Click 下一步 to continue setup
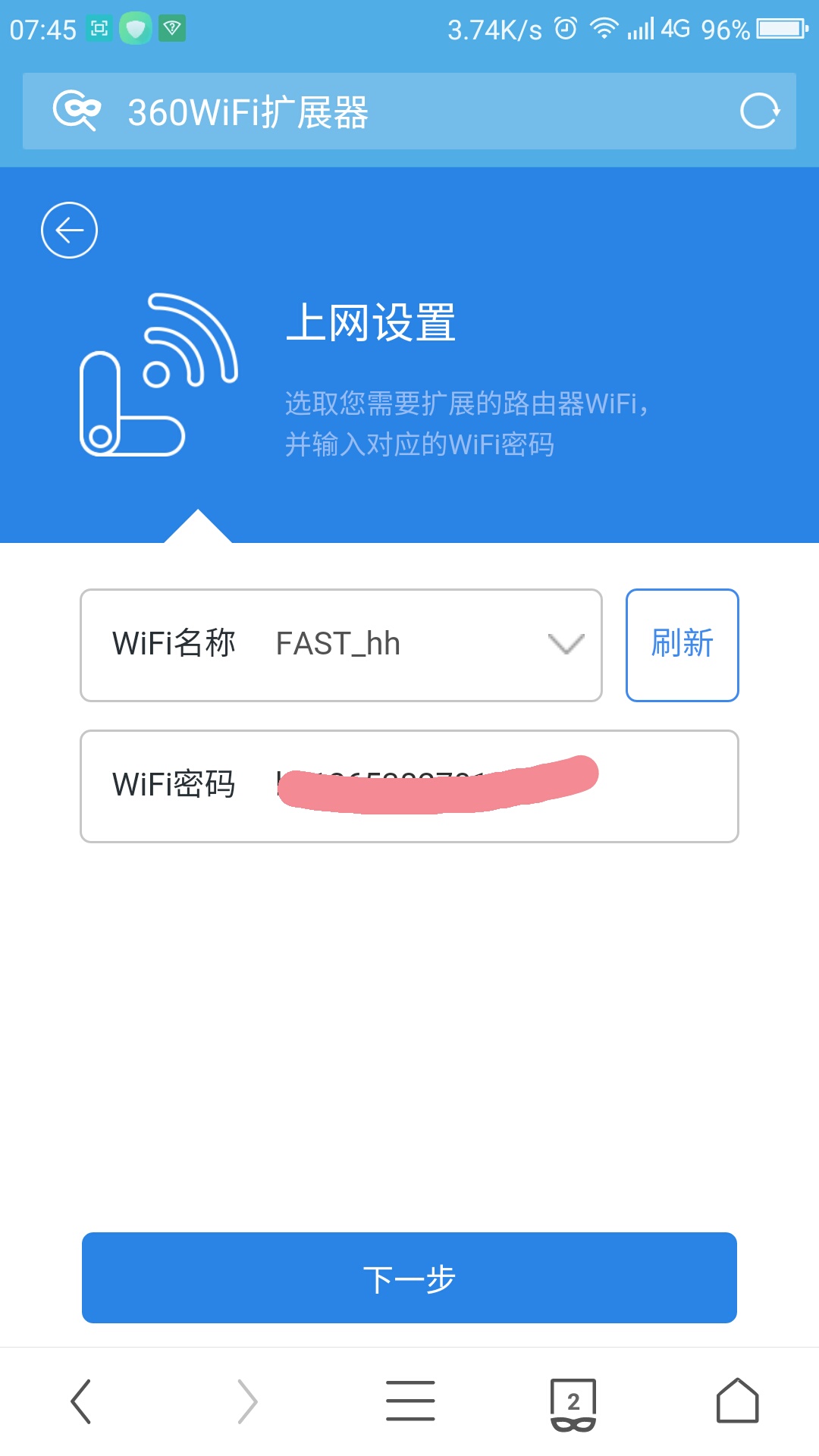Screen dimensions: 819x1456 [409, 1278]
